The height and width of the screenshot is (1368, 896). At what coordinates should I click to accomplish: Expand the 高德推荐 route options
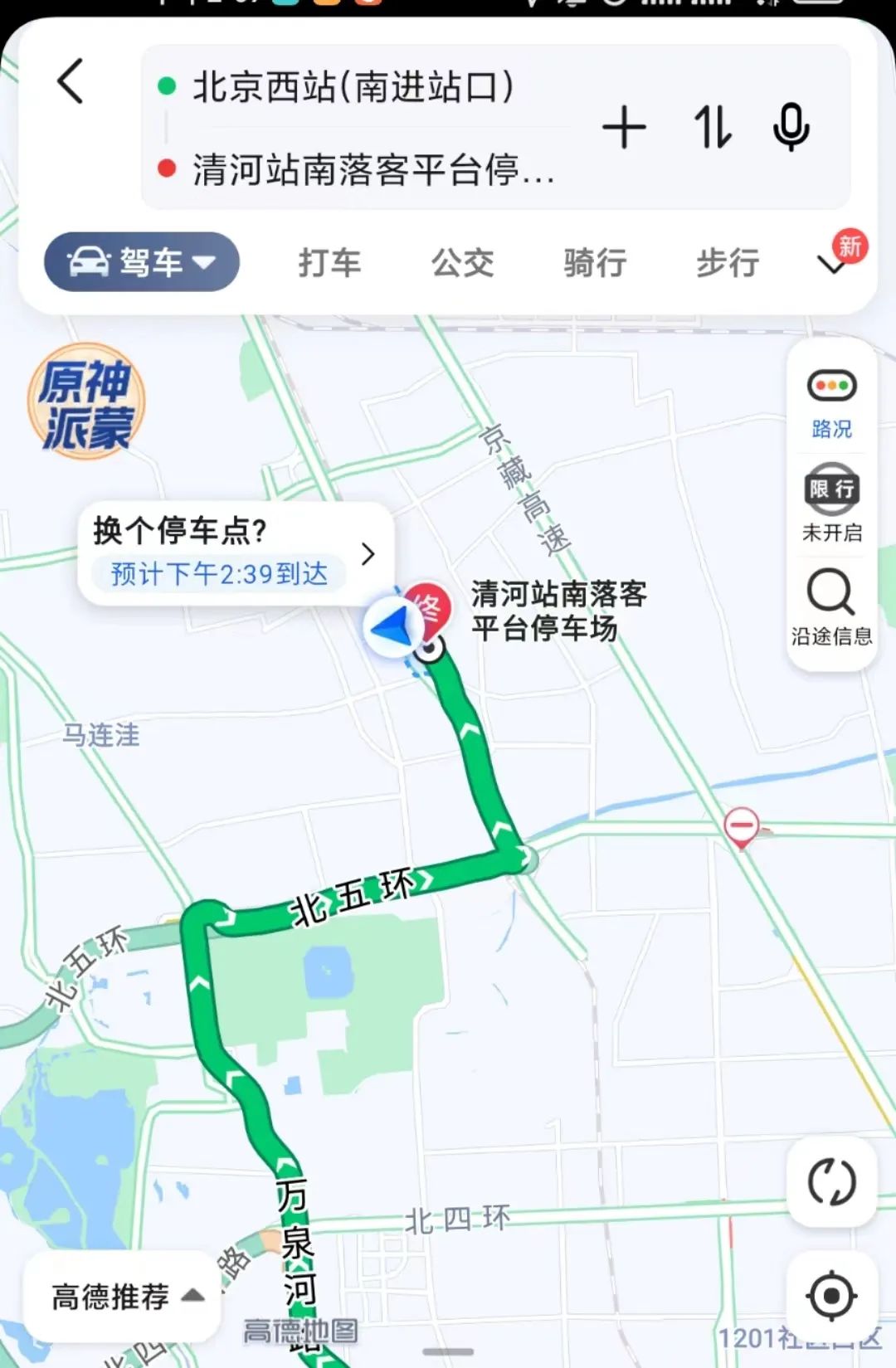[124, 1296]
